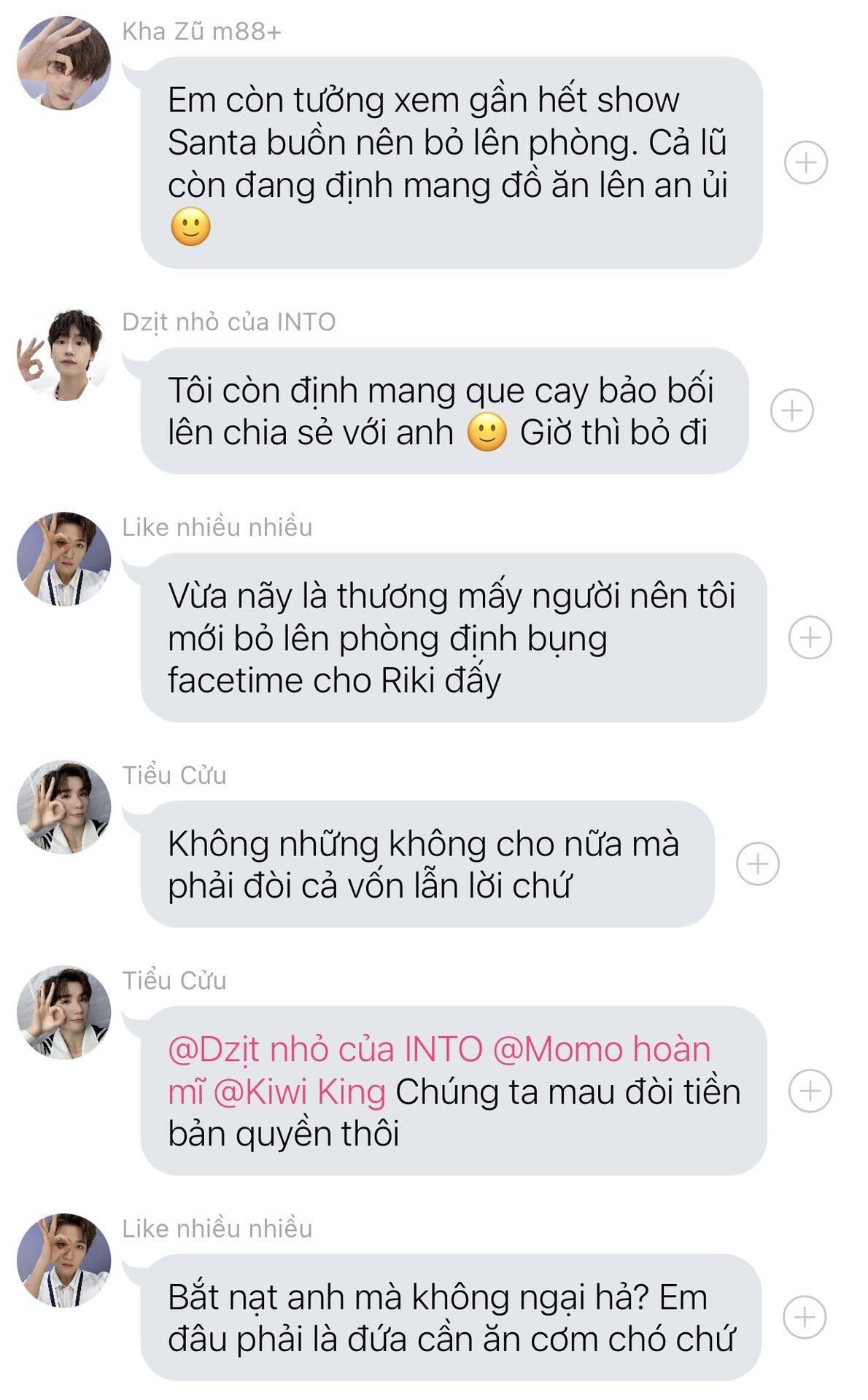Open Tiểu Cửu avatar beside 'vốn lẫn lời' message

tap(64, 807)
